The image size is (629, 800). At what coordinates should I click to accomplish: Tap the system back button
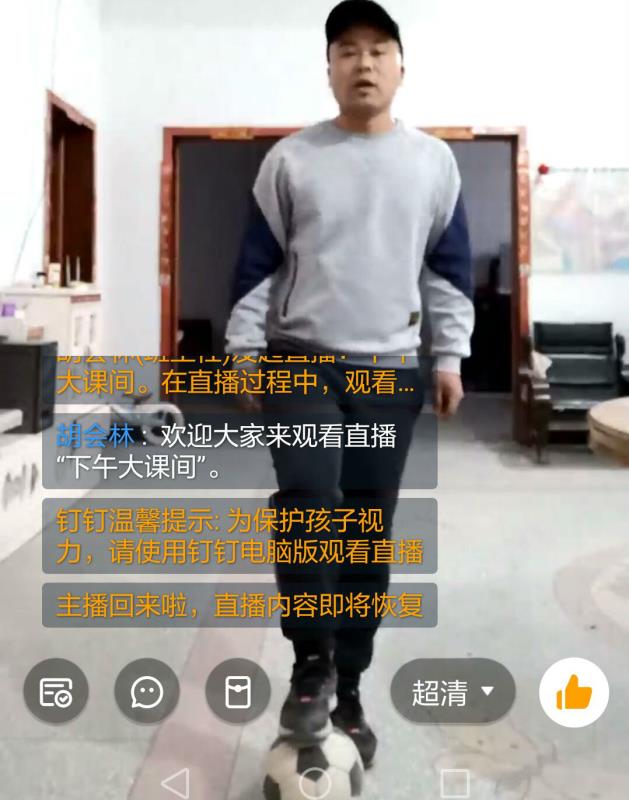(175, 782)
